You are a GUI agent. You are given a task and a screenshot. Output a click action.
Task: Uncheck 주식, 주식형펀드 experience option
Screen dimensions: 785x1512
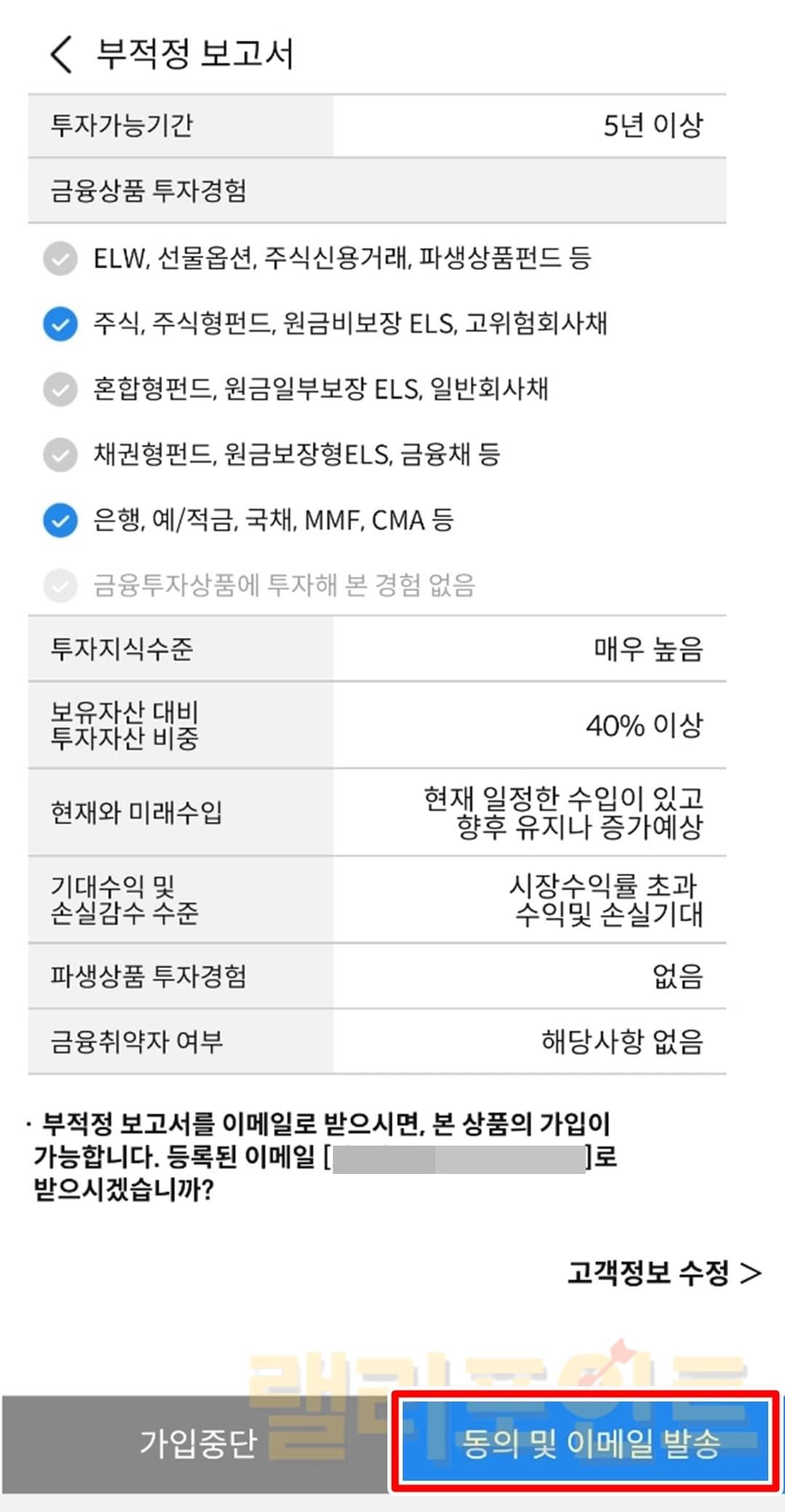pyautogui.click(x=60, y=324)
